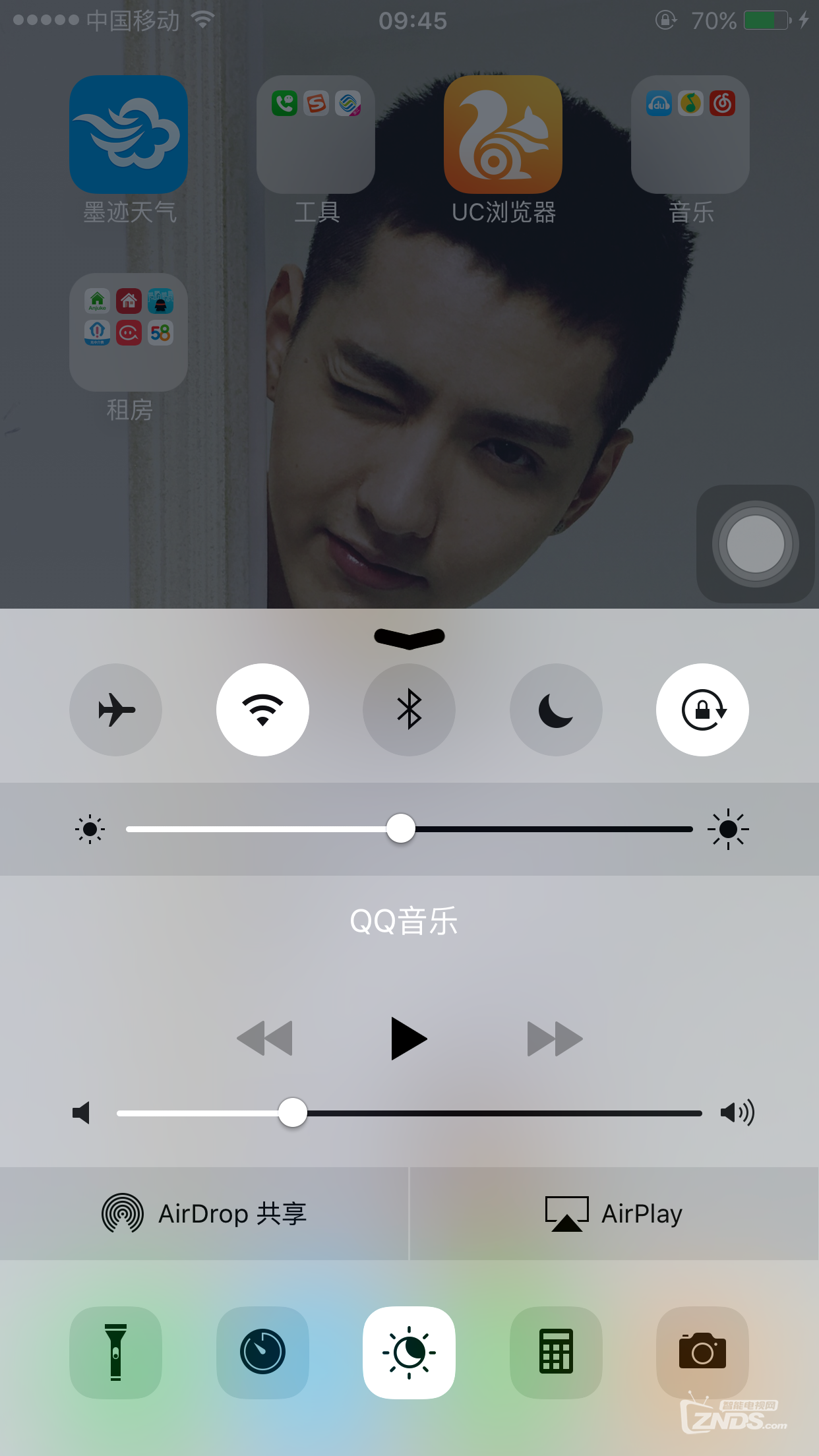Collapse Control Center with the chevron handle
Viewport: 819px width, 1456px height.
[x=409, y=637]
